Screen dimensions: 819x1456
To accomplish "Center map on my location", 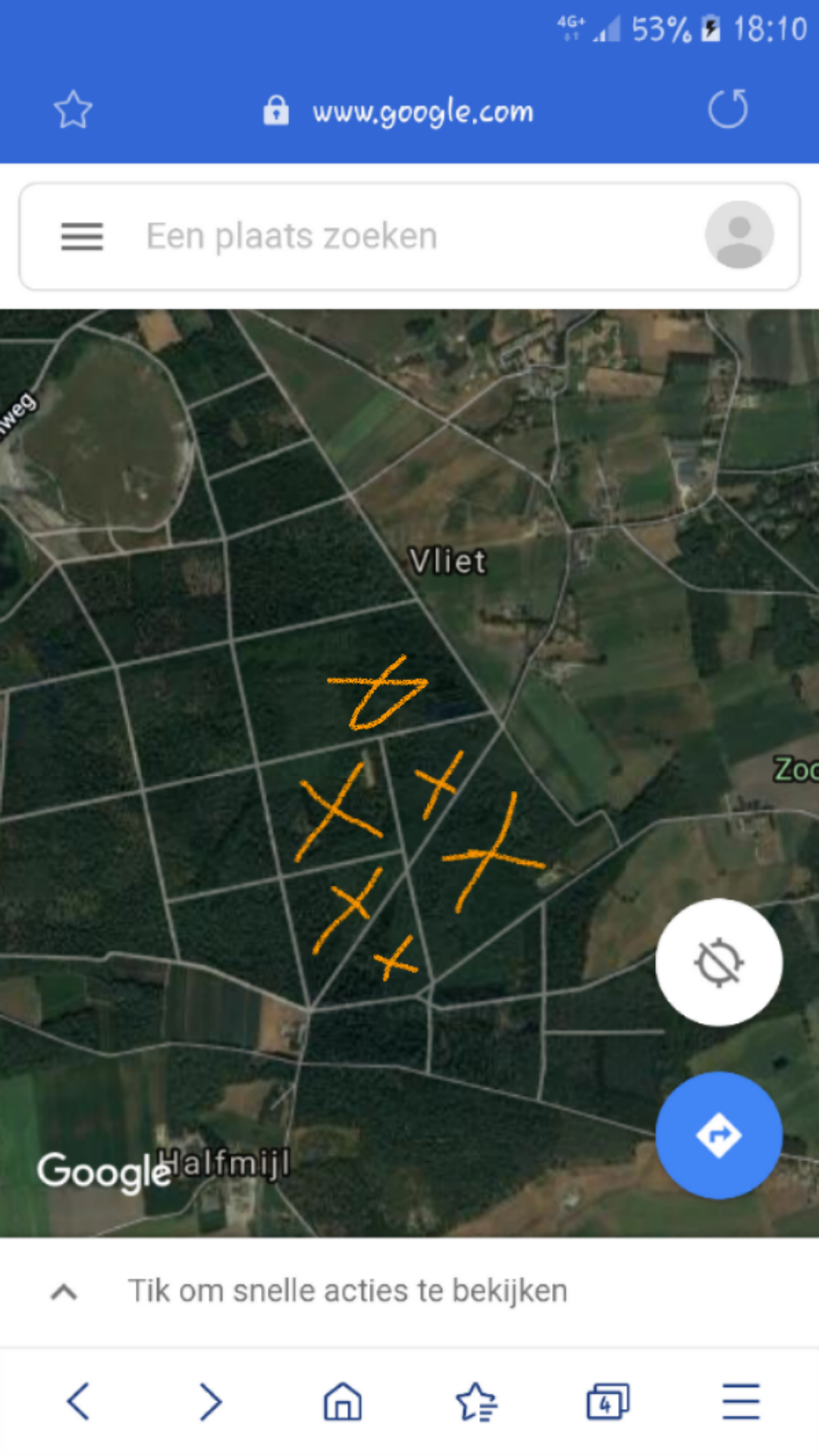I will [x=719, y=962].
